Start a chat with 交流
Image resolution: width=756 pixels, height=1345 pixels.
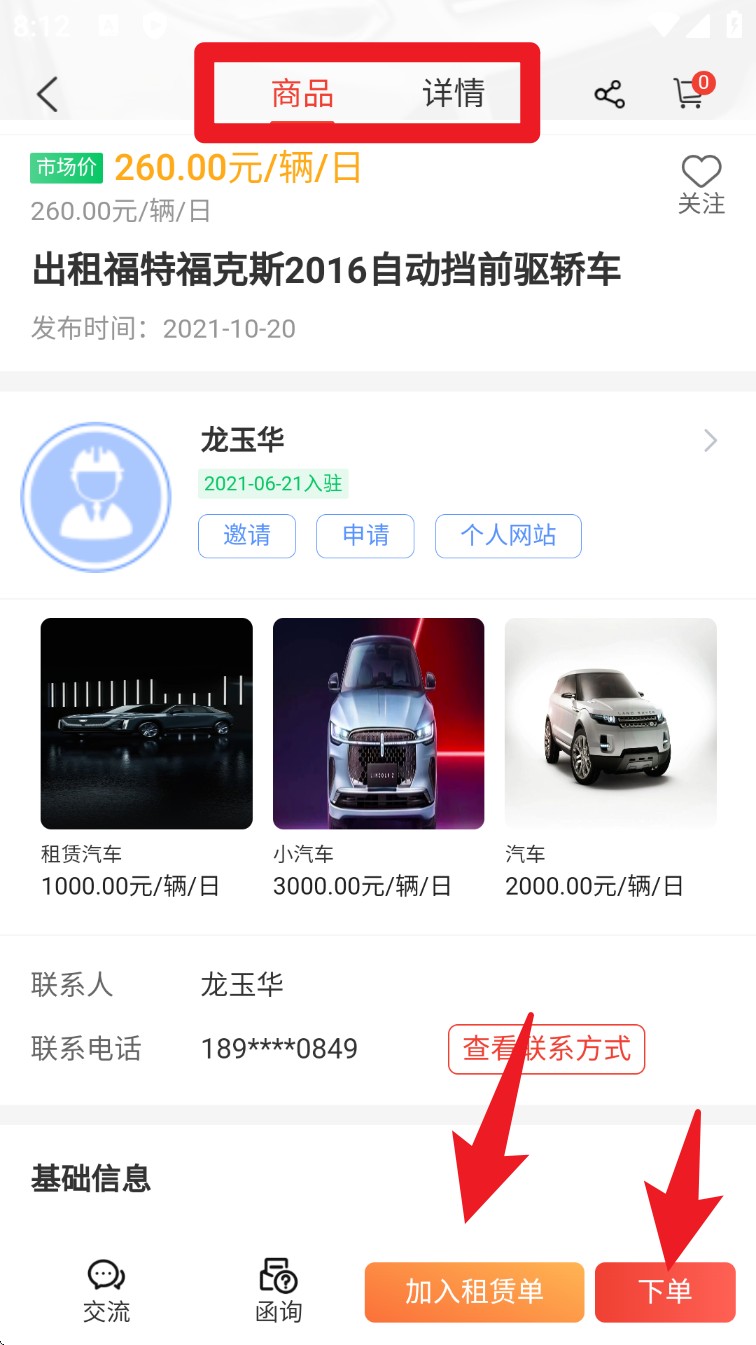click(106, 1290)
